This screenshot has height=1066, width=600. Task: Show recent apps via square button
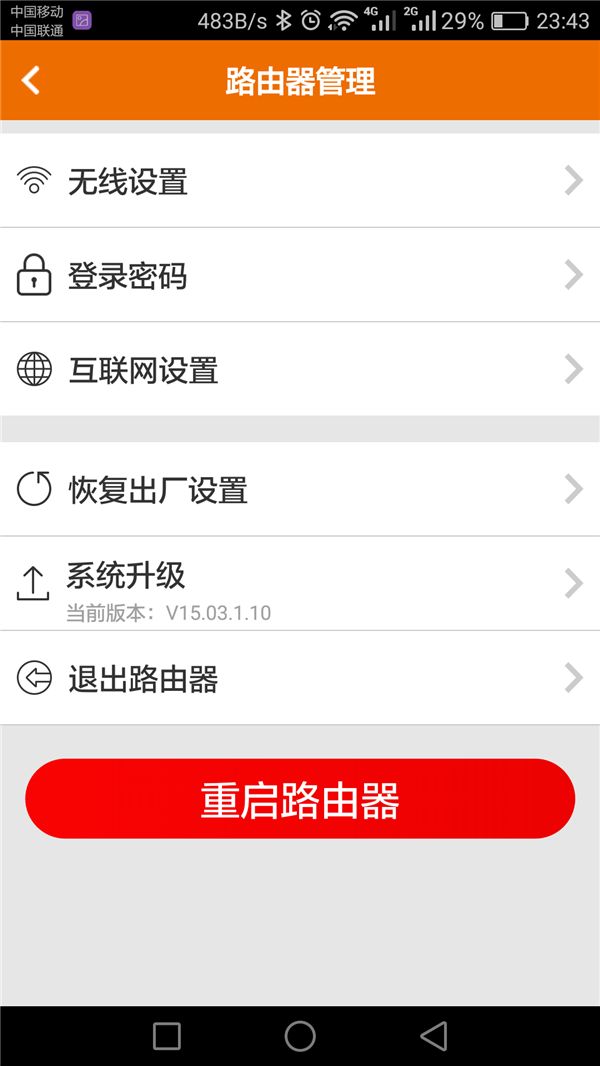click(167, 1036)
